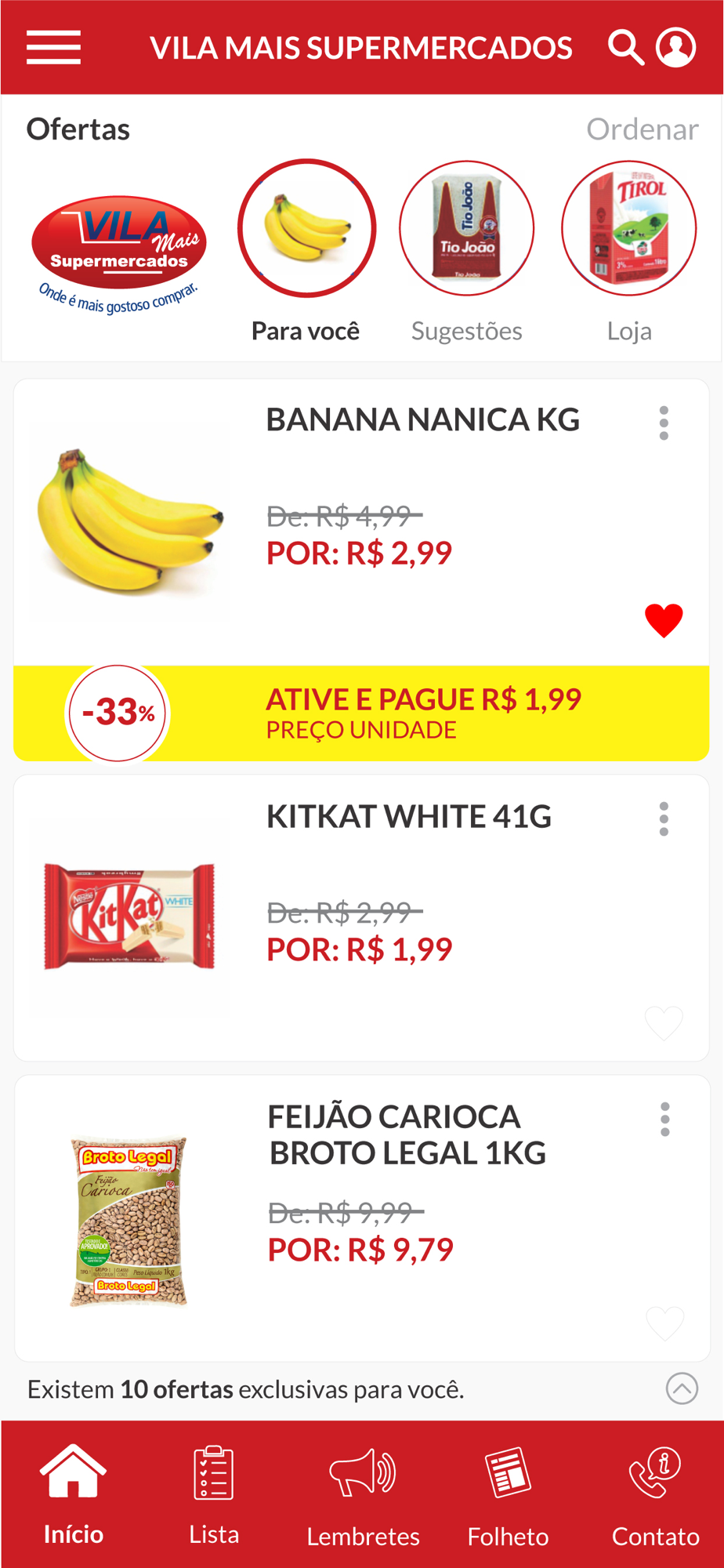Open more options for Banana Nanica KG
This screenshot has height=1568, width=724.
click(664, 423)
